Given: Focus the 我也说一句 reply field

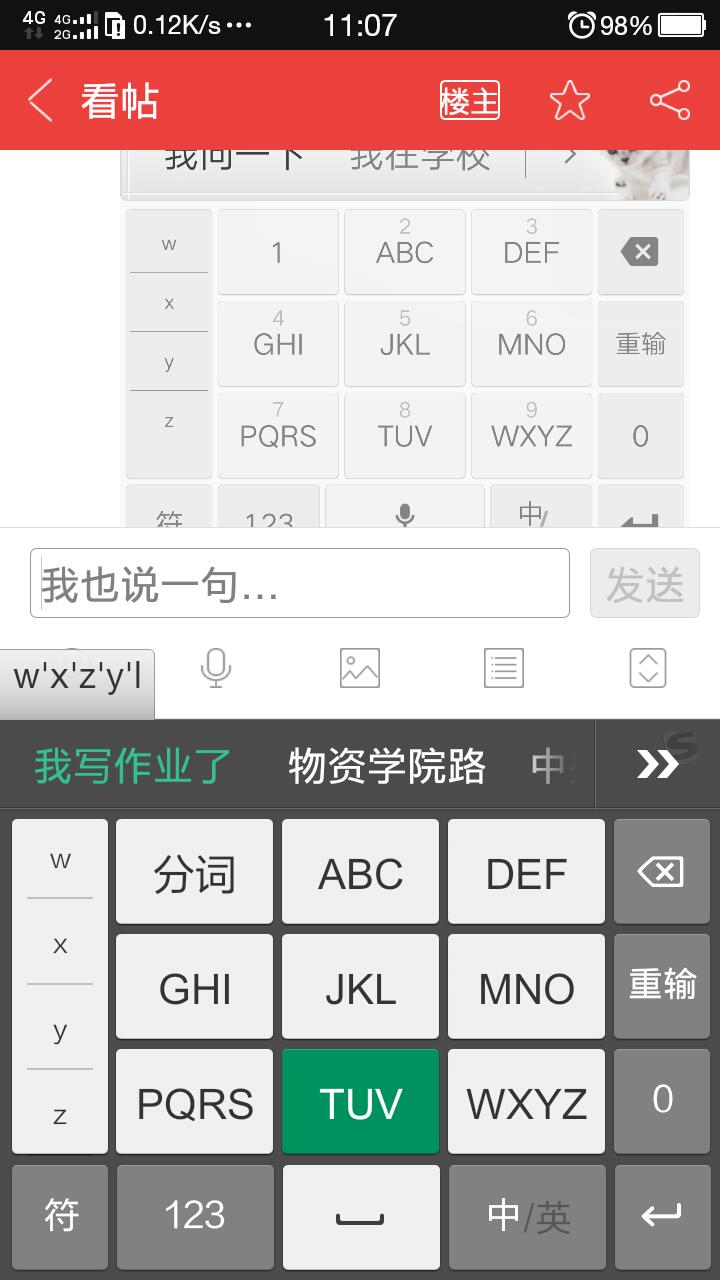Looking at the screenshot, I should [300, 583].
